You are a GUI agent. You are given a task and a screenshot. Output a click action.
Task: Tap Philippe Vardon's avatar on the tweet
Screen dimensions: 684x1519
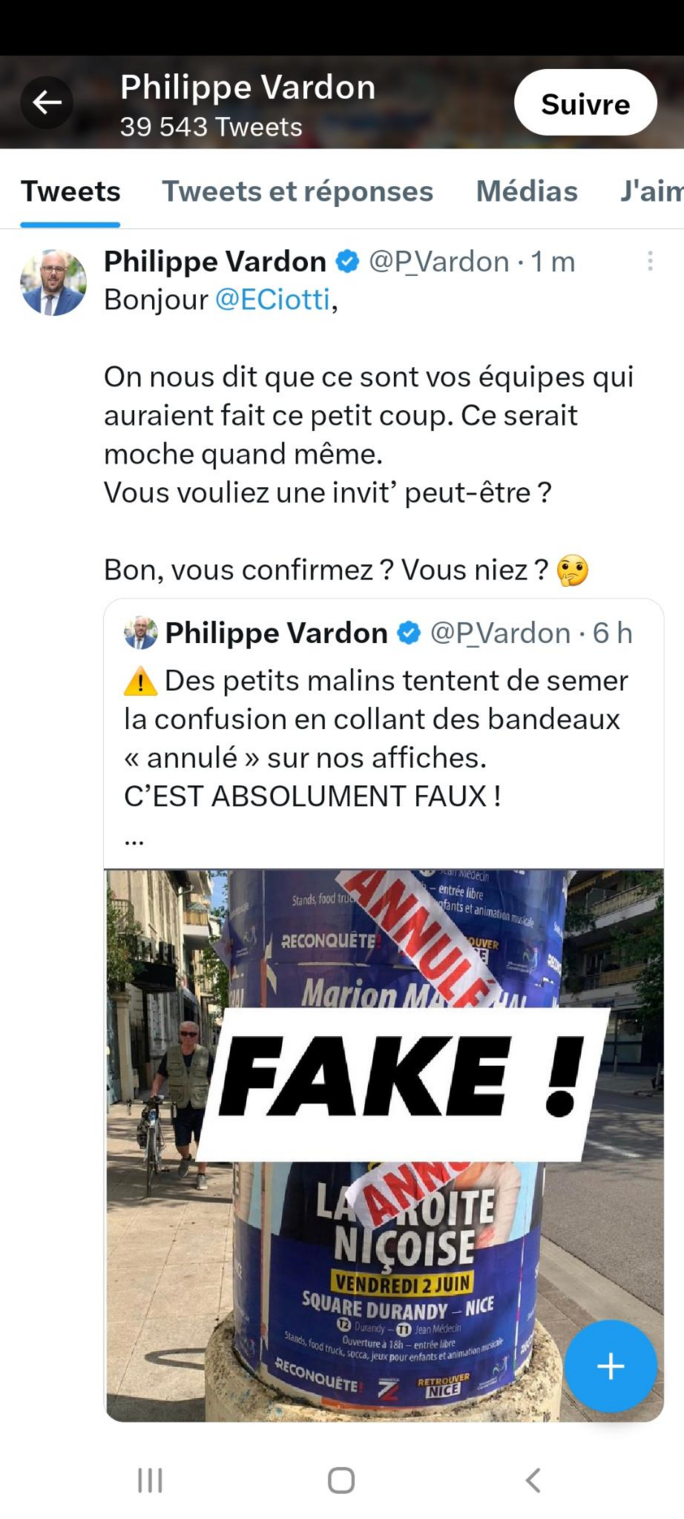[x=53, y=283]
